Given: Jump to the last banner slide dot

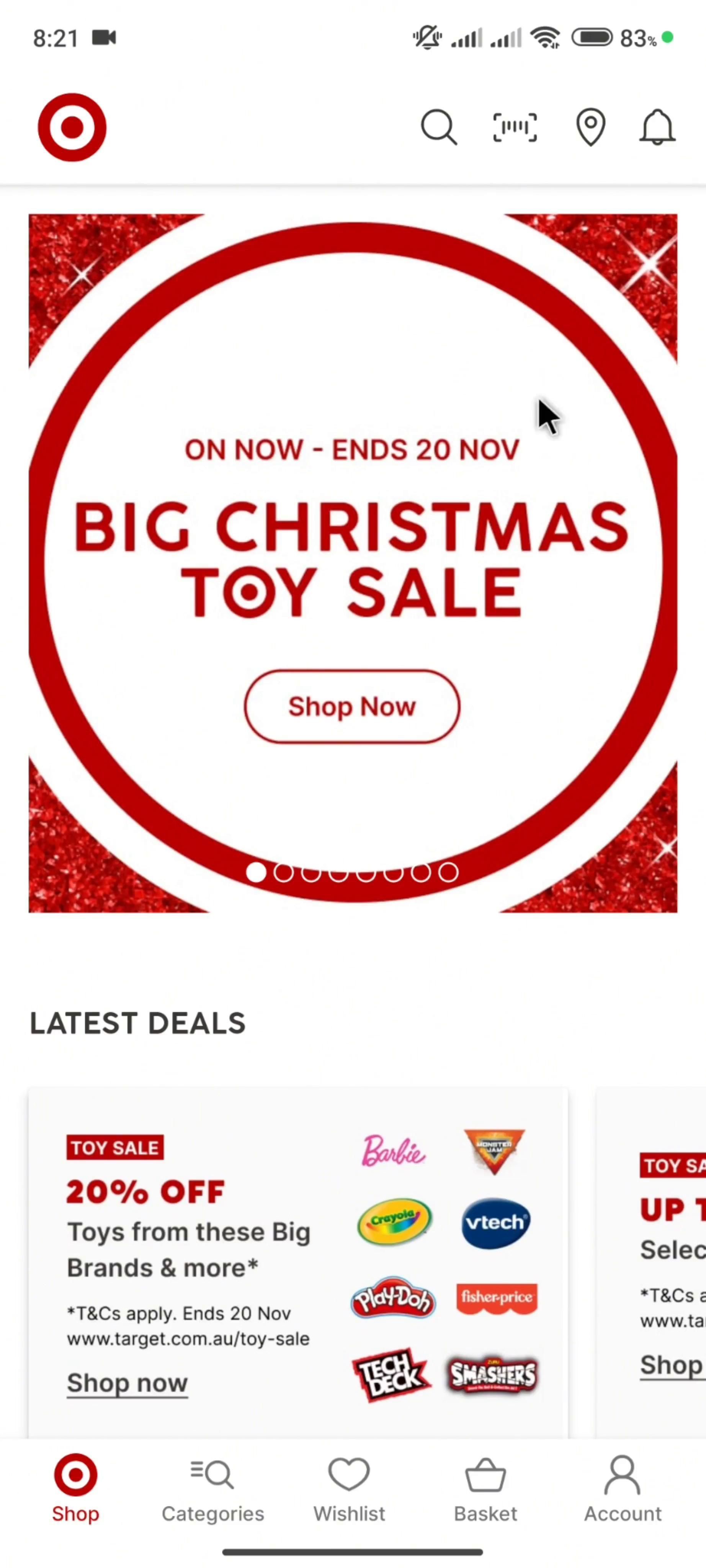Looking at the screenshot, I should (x=449, y=872).
